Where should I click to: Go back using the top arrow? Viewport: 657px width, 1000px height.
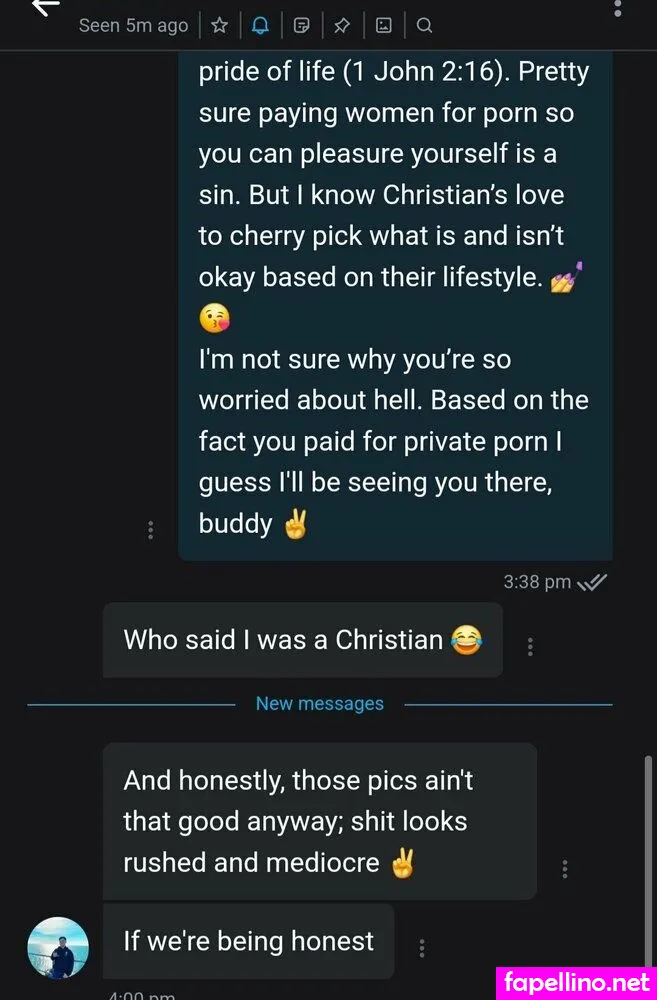[x=45, y=8]
